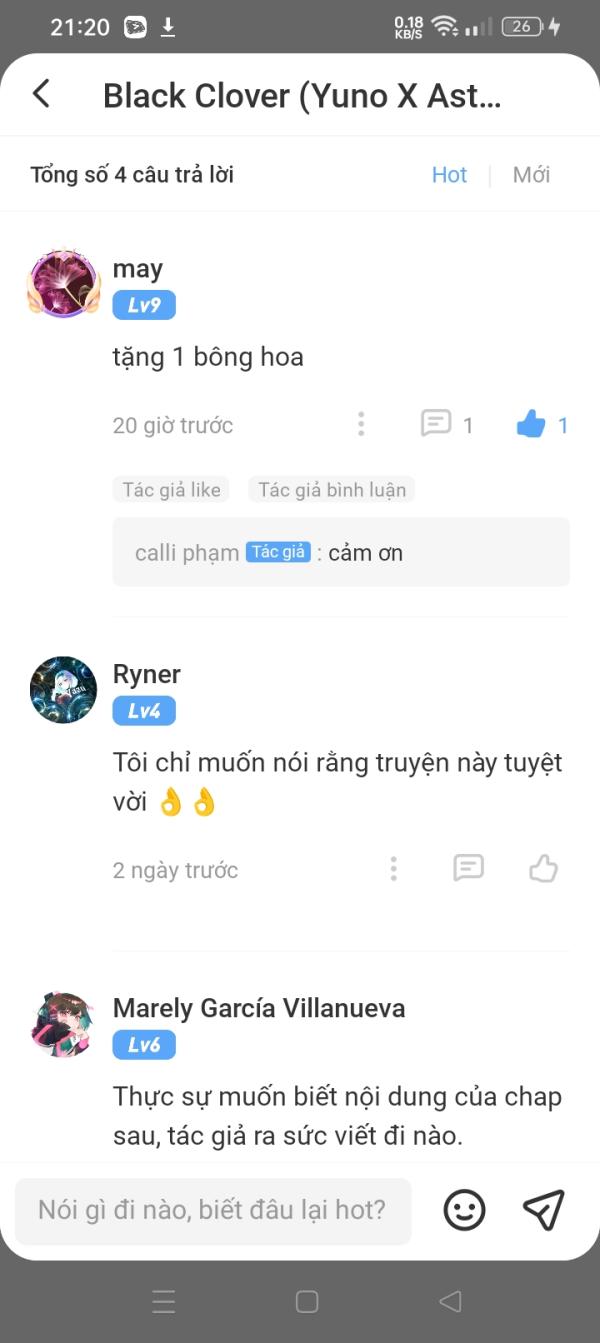Viewport: 600px width, 1343px height.
Task: Open calli phạm's reply thread
Action: pos(340,552)
